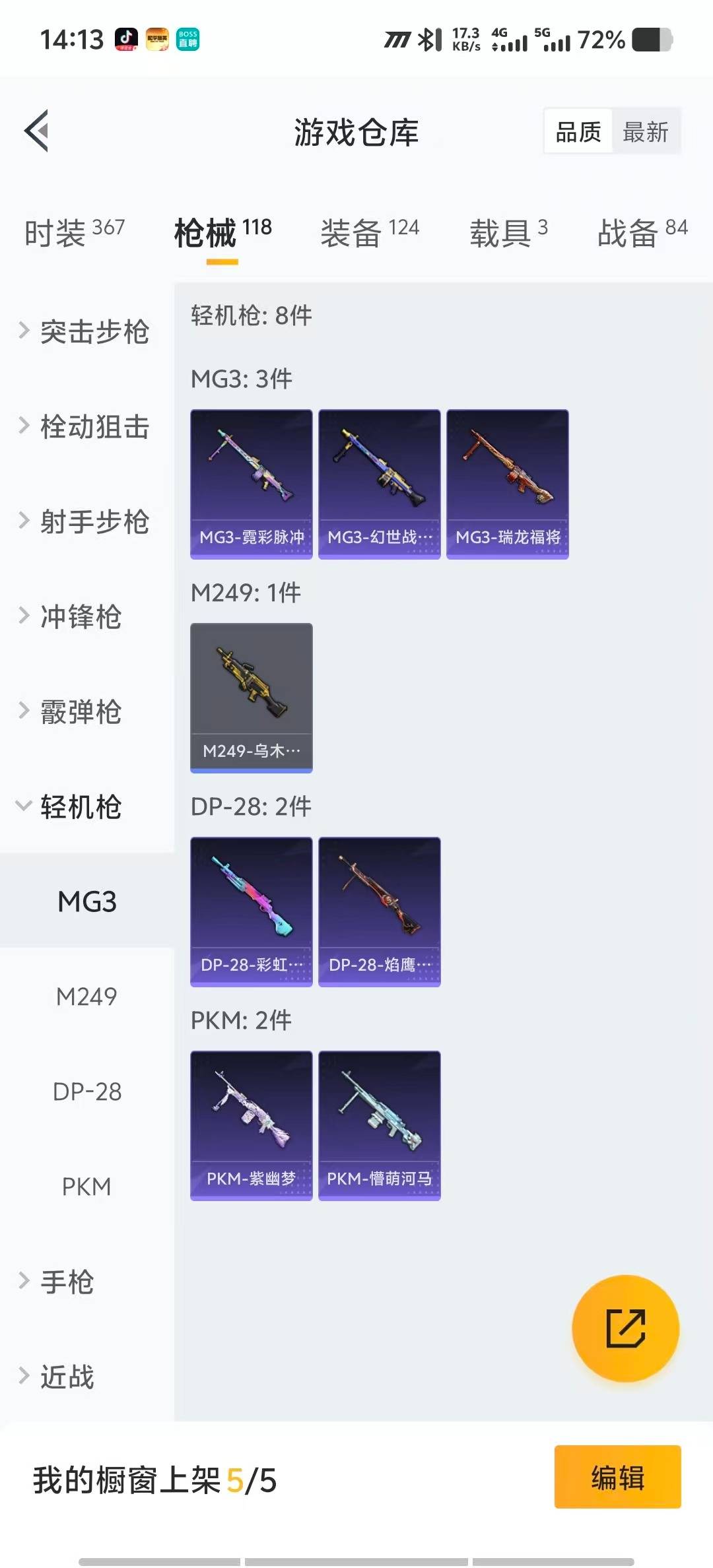This screenshot has width=713, height=1568.
Task: Select the PKM-懵萌河马 weapon skin
Action: pos(379,1125)
